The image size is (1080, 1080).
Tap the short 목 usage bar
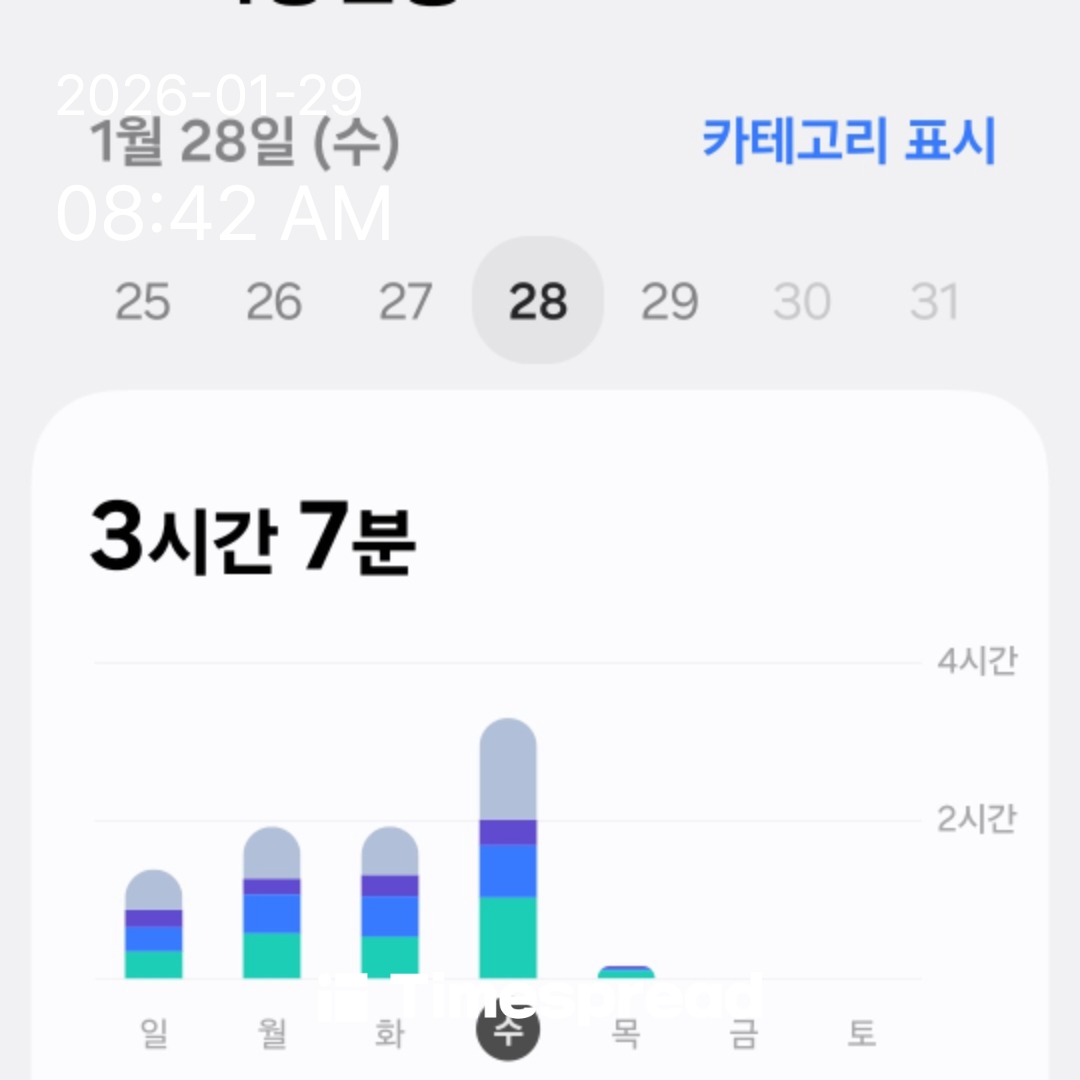[x=626, y=972]
